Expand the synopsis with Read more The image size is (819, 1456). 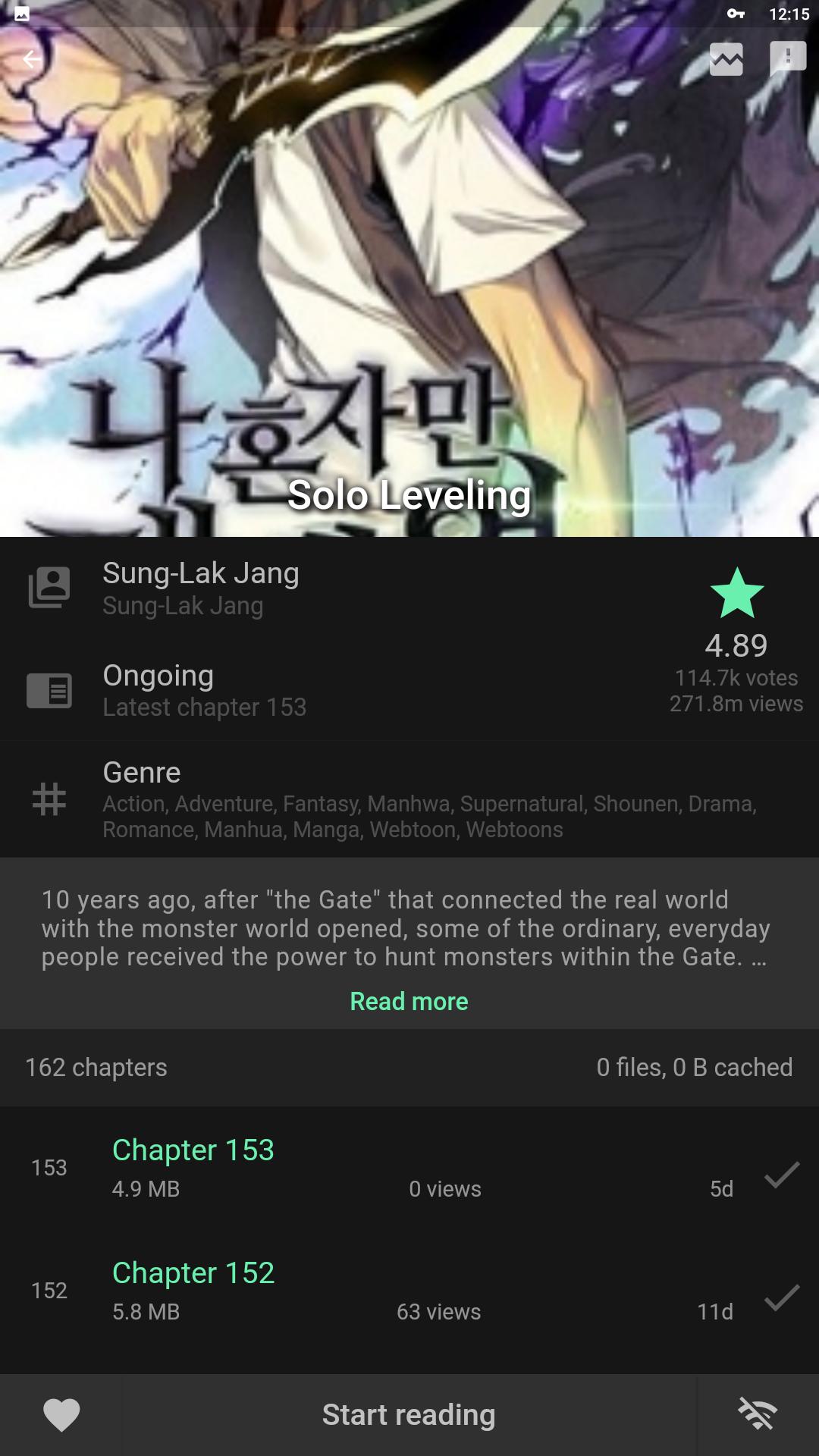click(x=409, y=1001)
